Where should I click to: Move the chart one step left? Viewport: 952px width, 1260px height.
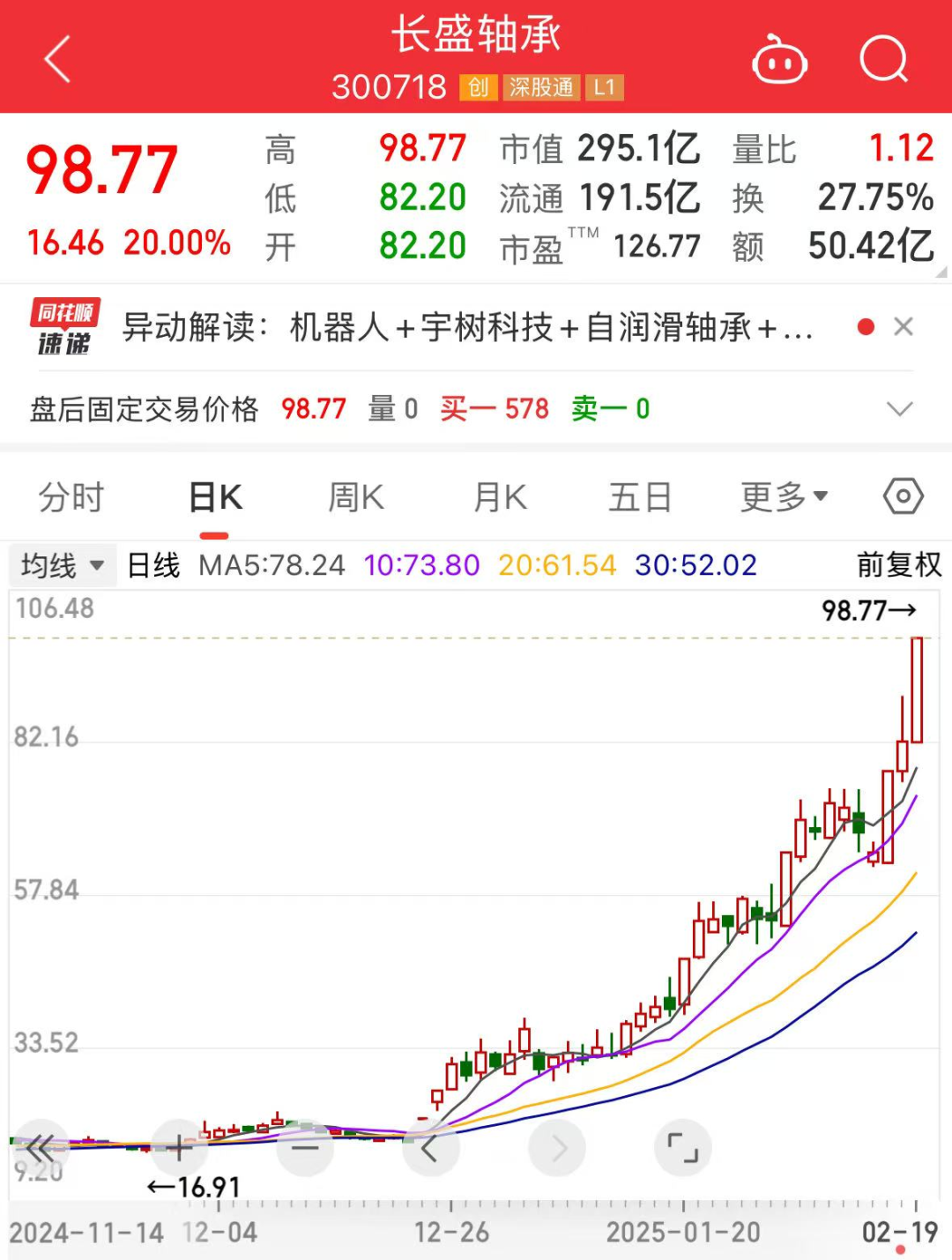(x=430, y=1148)
